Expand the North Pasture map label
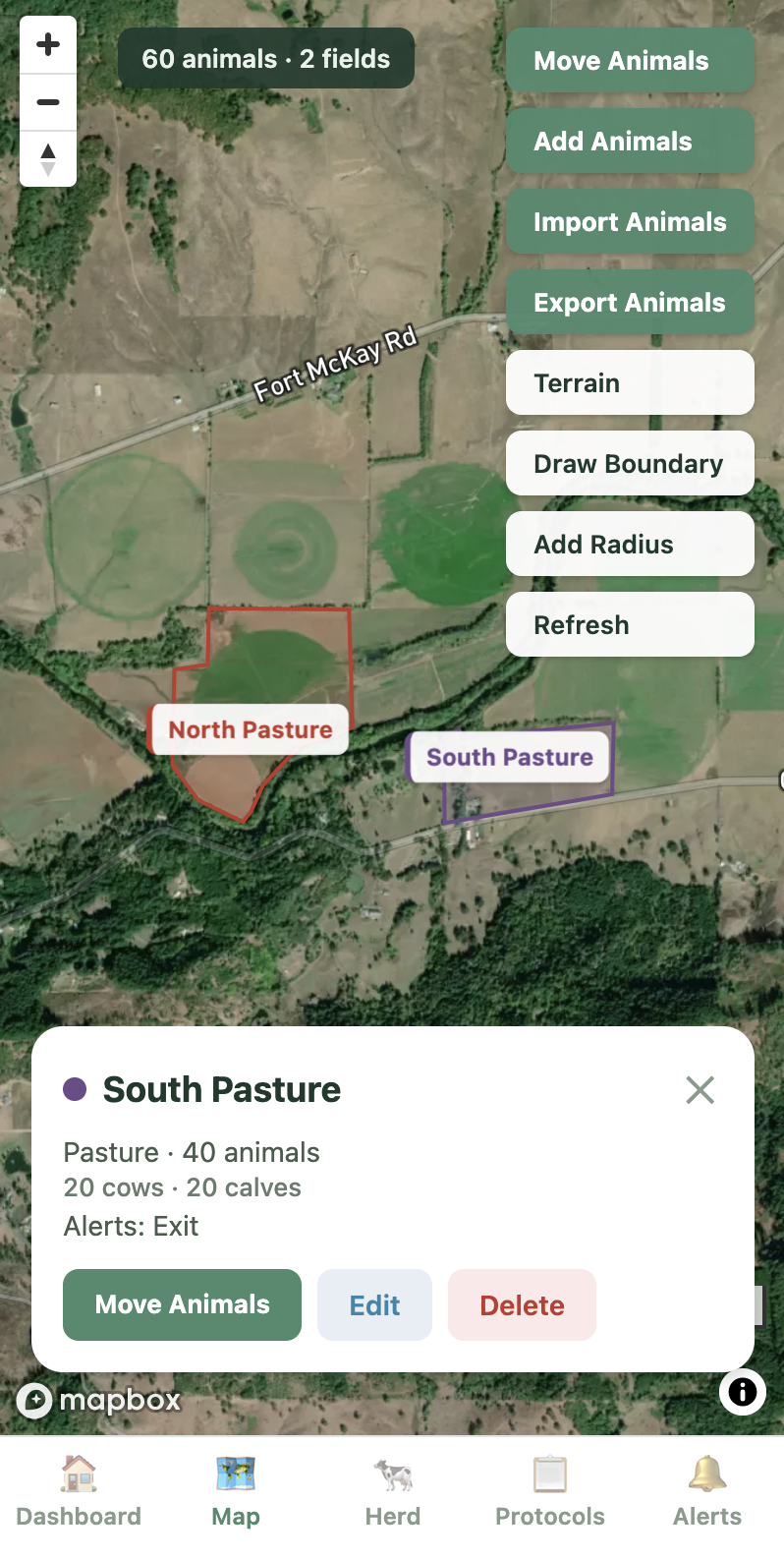Screen dimensions: 784x1561 (x=249, y=729)
